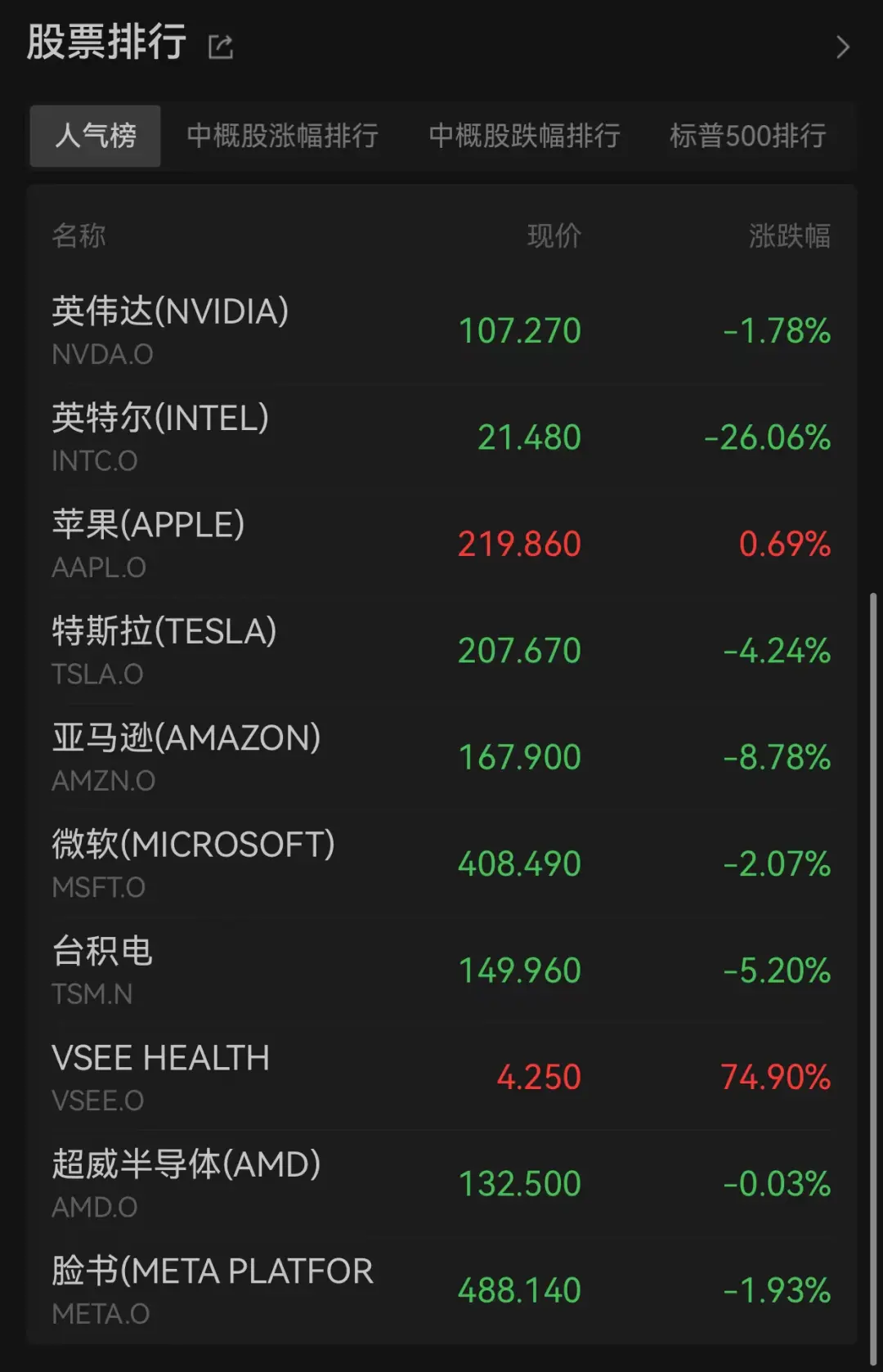Open 脸书(META) stock row
The image size is (883, 1372).
[441, 1290]
